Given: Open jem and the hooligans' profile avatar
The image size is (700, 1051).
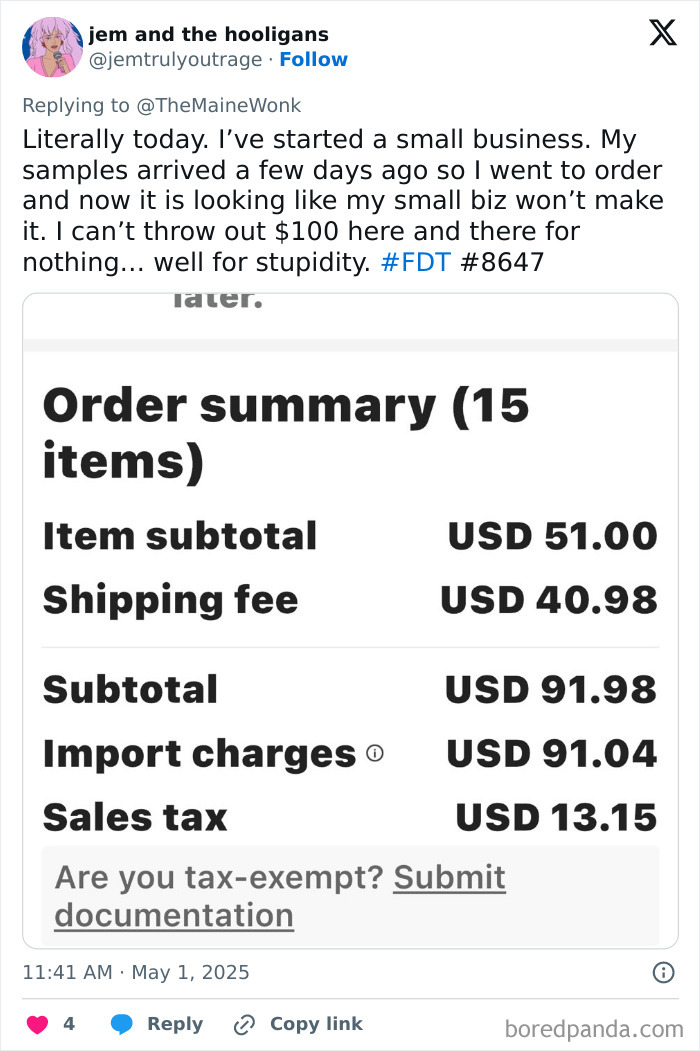Looking at the screenshot, I should (52, 47).
